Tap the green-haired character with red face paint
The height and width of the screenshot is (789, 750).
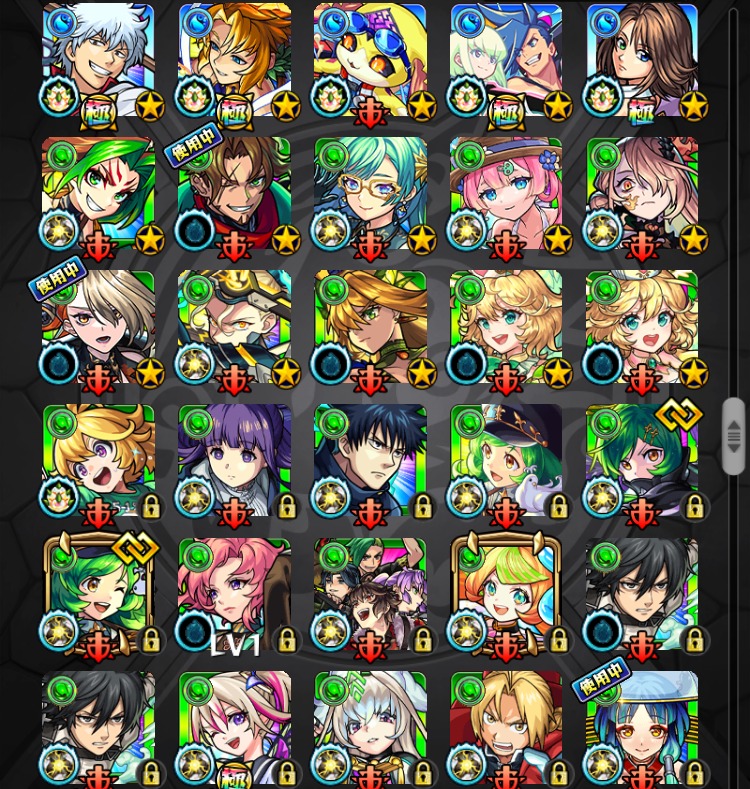(98, 194)
